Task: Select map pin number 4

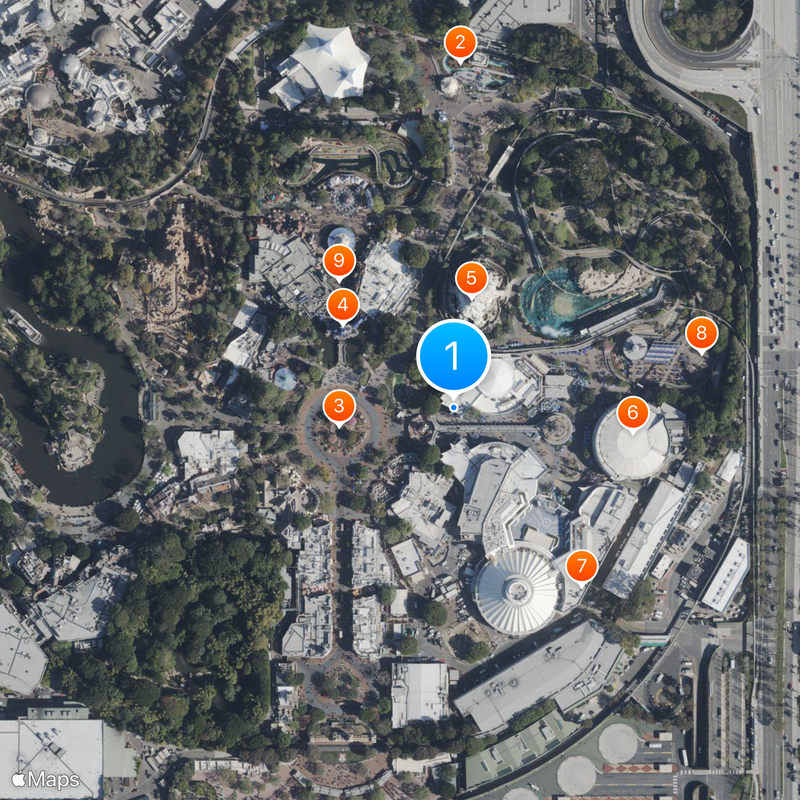Action: click(343, 304)
